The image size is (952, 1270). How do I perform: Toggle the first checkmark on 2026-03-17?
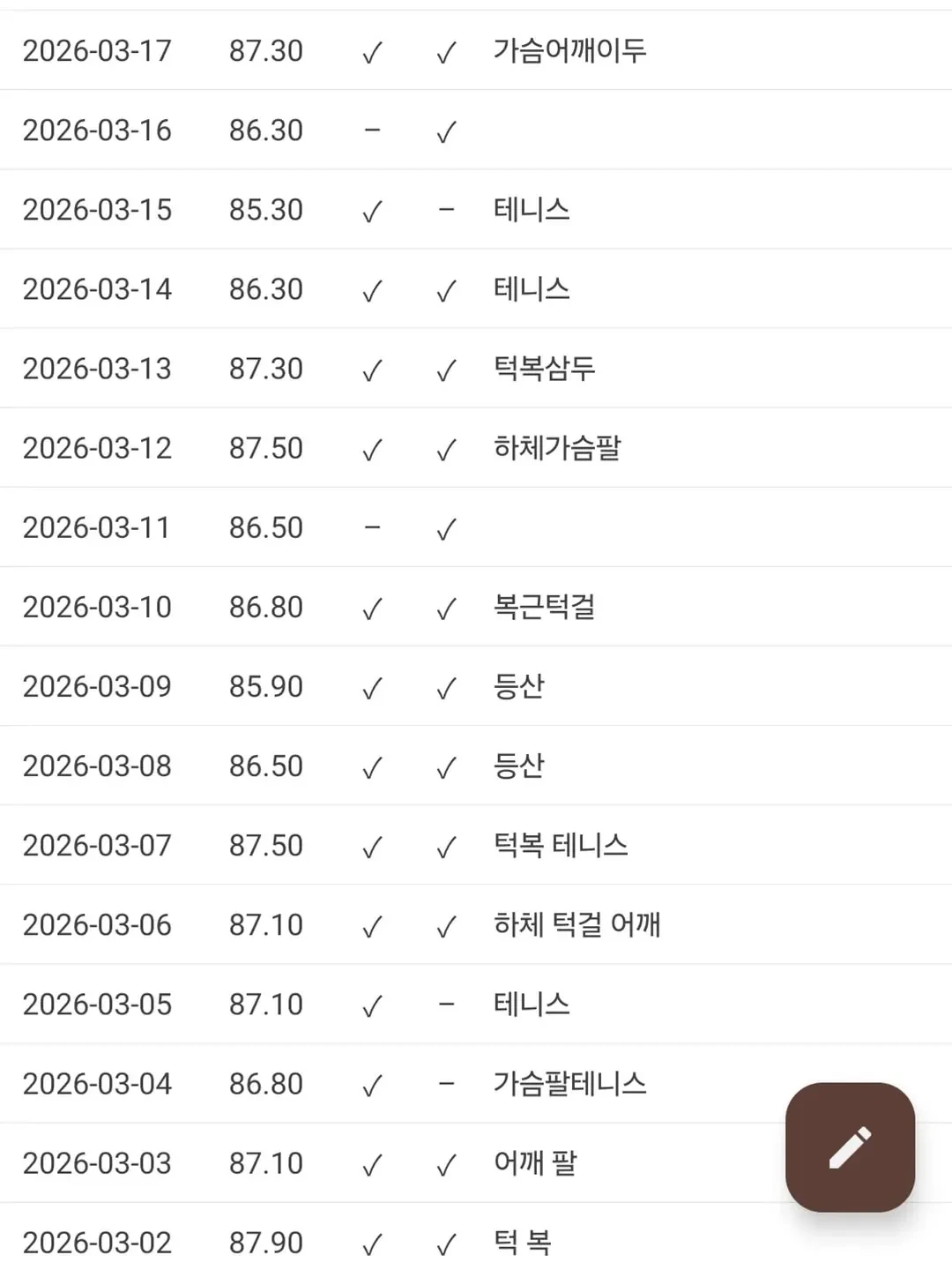click(371, 51)
